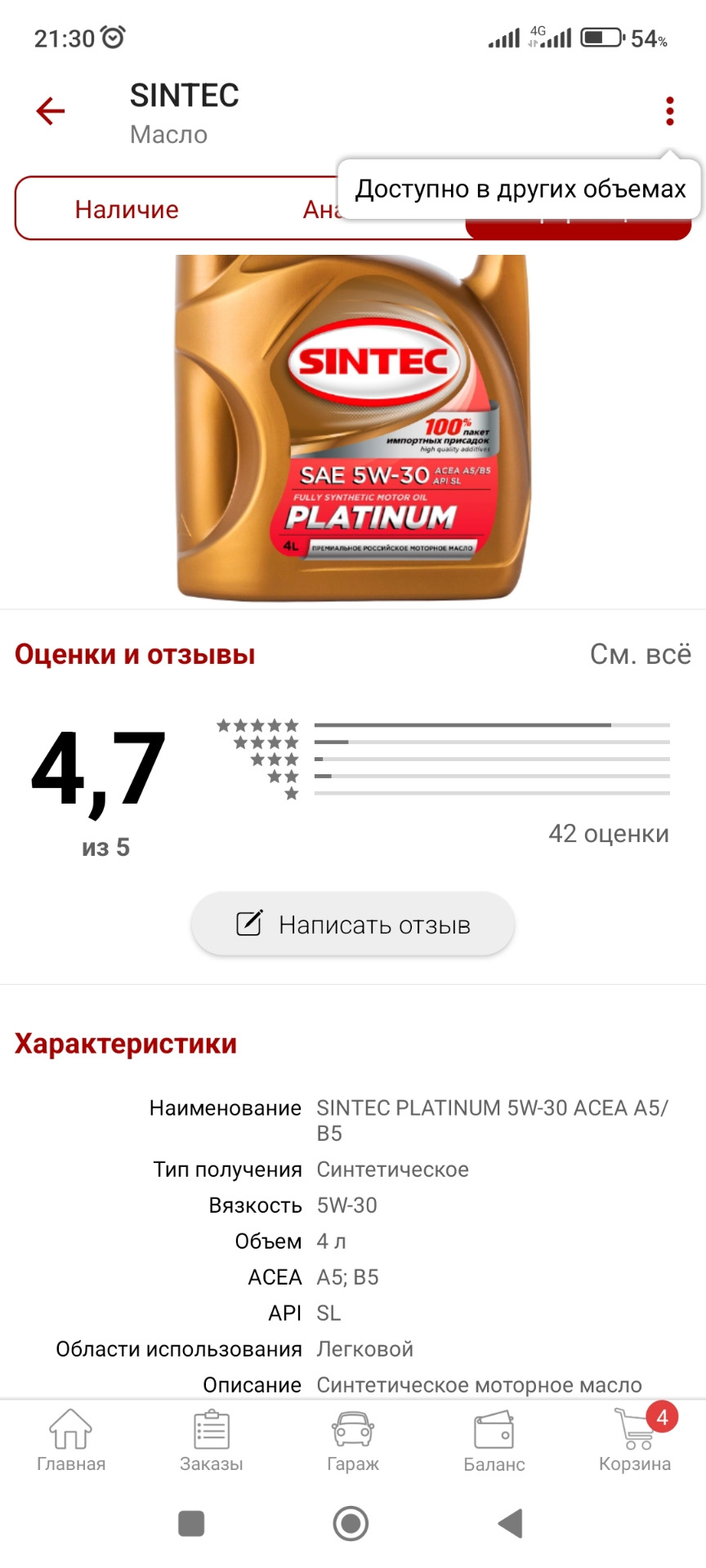
Task: Tap the back arrow to leave product page
Action: point(49,110)
